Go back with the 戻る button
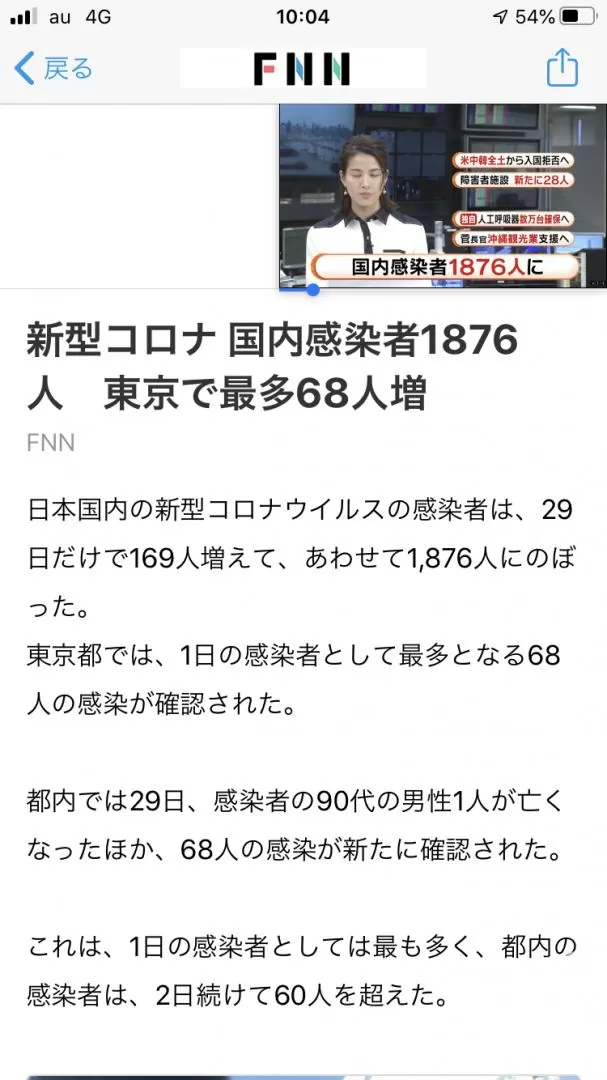Viewport: 607px width, 1080px height. pyautogui.click(x=53, y=69)
